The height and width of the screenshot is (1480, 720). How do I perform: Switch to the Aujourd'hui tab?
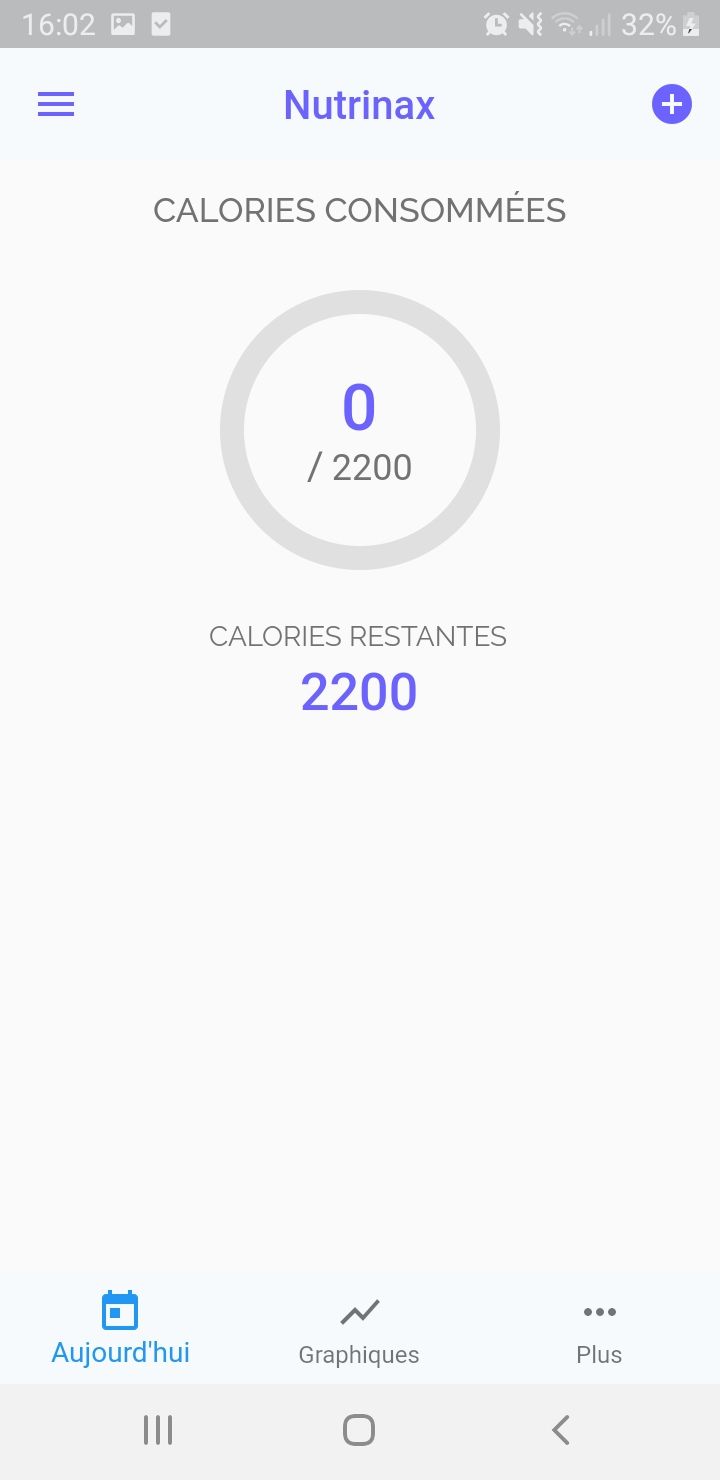point(120,1328)
